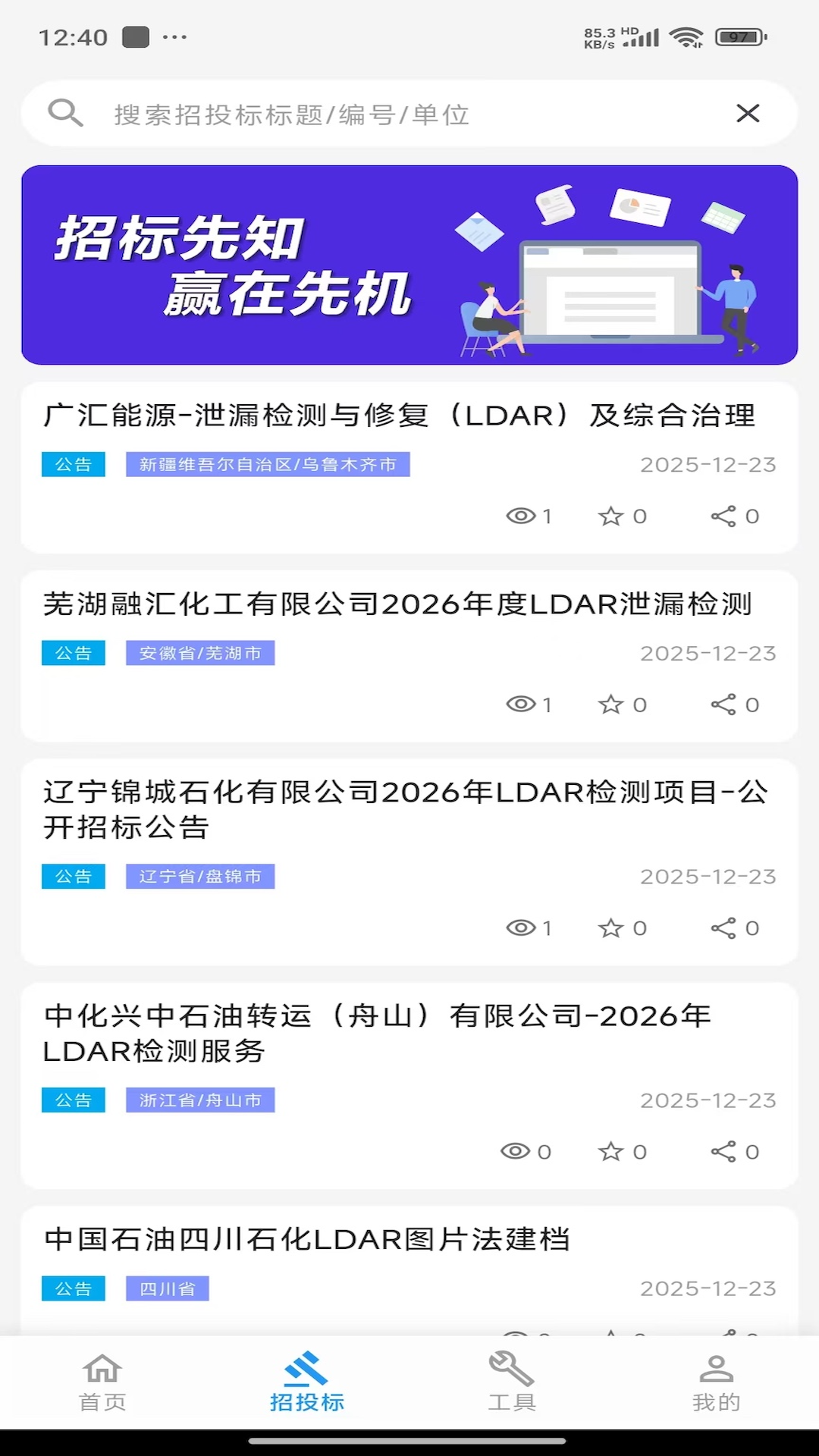Viewport: 819px width, 1456px height.
Task: Clear the search field with the X
Action: tap(748, 114)
